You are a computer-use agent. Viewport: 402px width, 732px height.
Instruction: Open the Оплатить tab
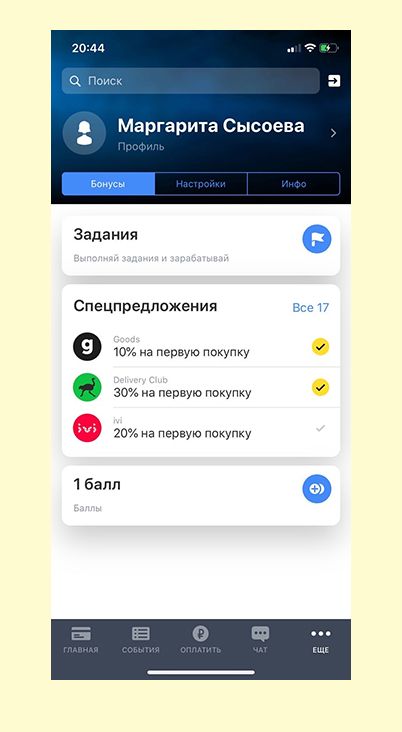pos(201,640)
